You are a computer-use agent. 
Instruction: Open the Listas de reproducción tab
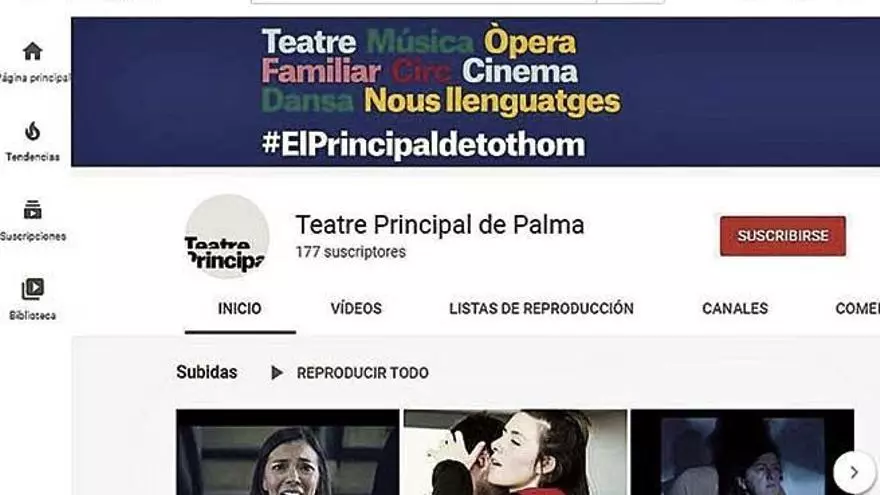pyautogui.click(x=541, y=308)
